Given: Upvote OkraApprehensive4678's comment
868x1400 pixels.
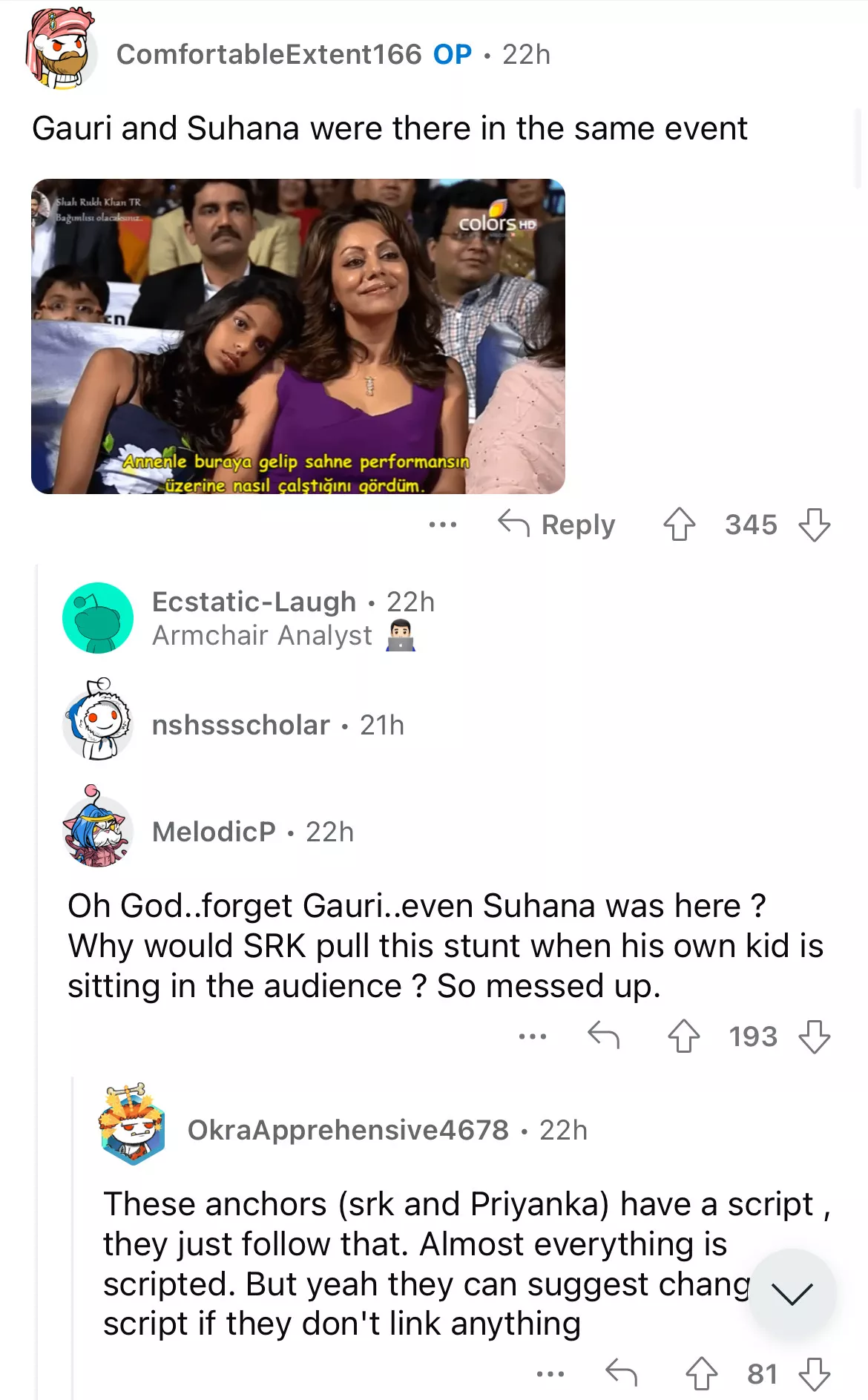Looking at the screenshot, I should coord(701,1374).
